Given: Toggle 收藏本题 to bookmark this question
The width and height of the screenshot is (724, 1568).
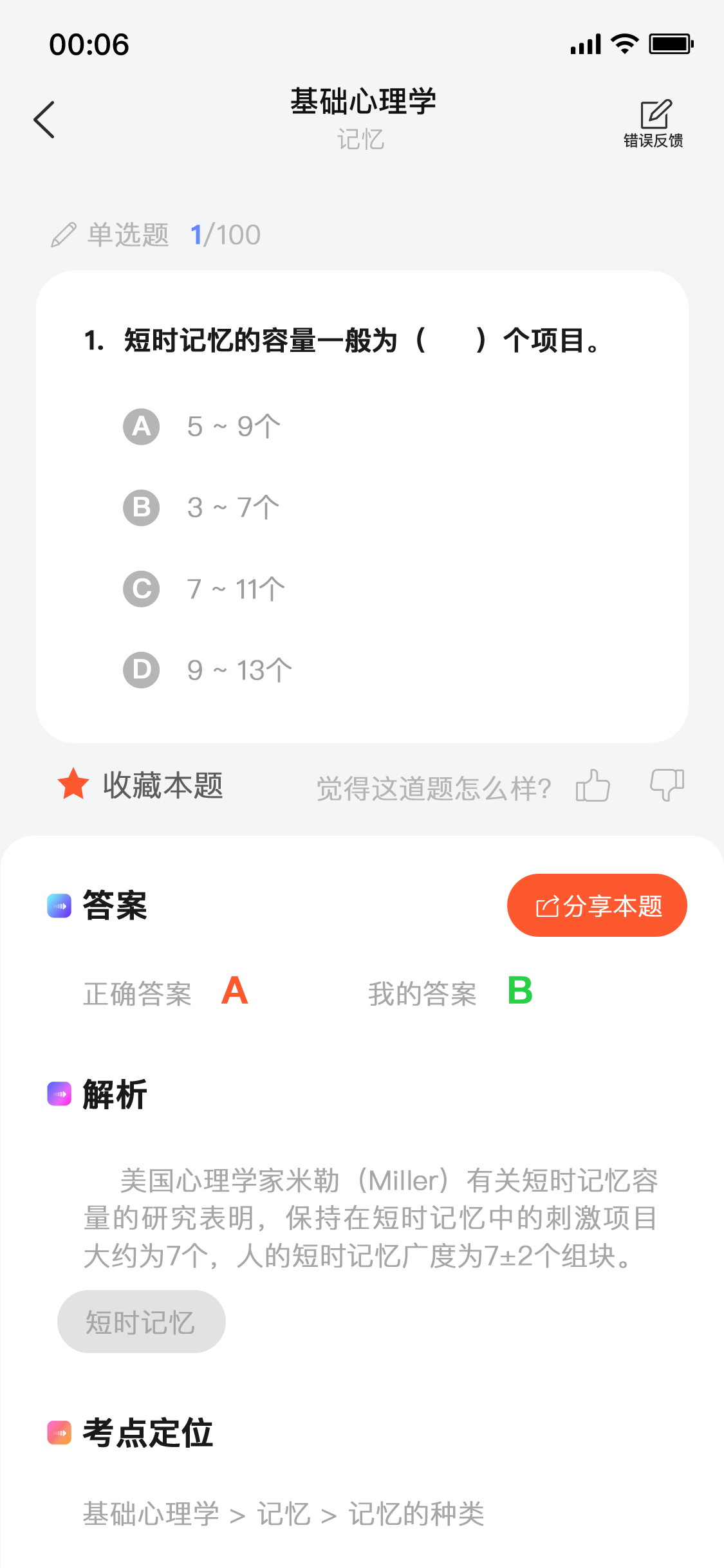Looking at the screenshot, I should [140, 785].
